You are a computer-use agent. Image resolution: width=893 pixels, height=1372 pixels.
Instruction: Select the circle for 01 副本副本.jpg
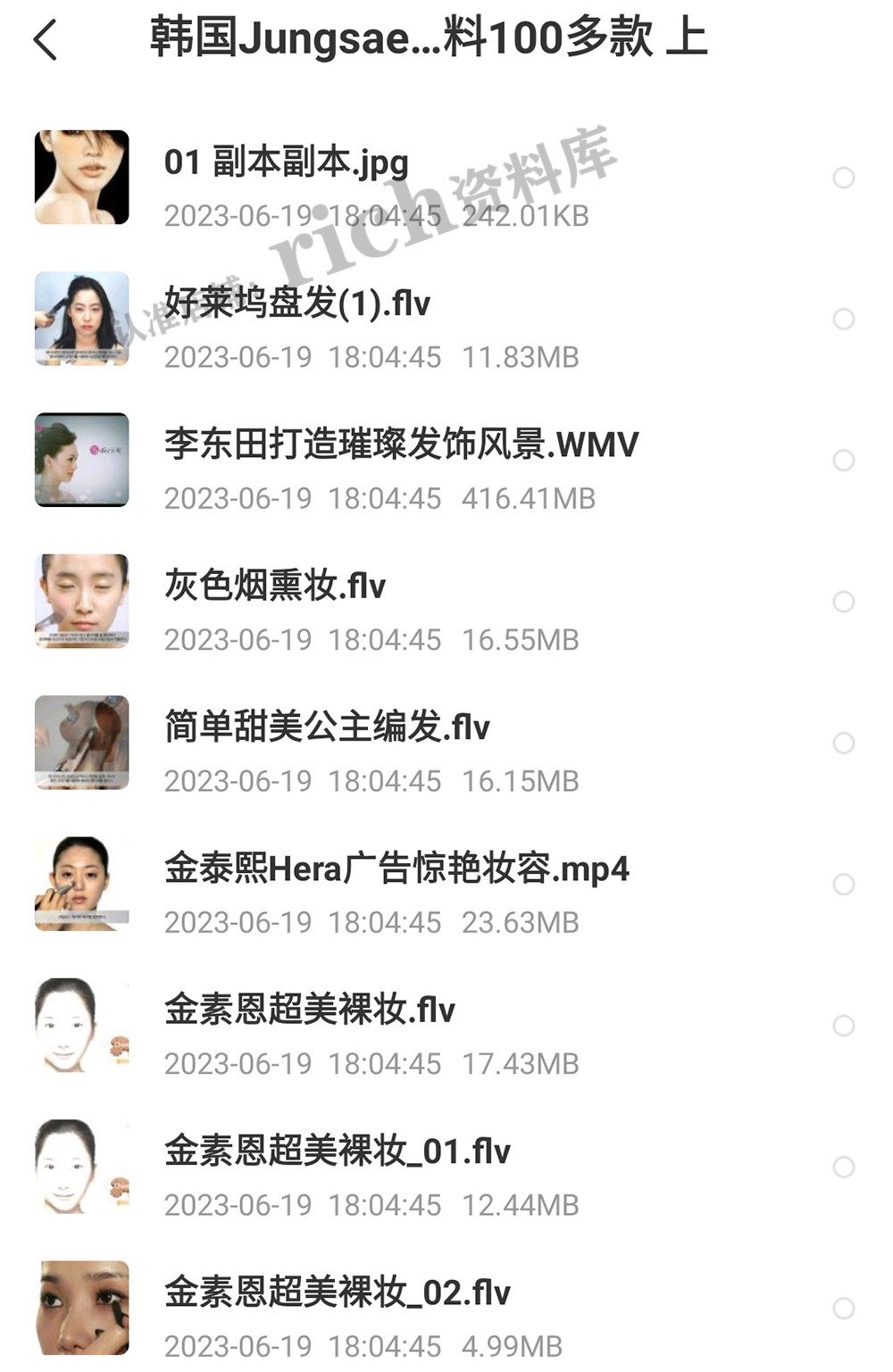843,178
